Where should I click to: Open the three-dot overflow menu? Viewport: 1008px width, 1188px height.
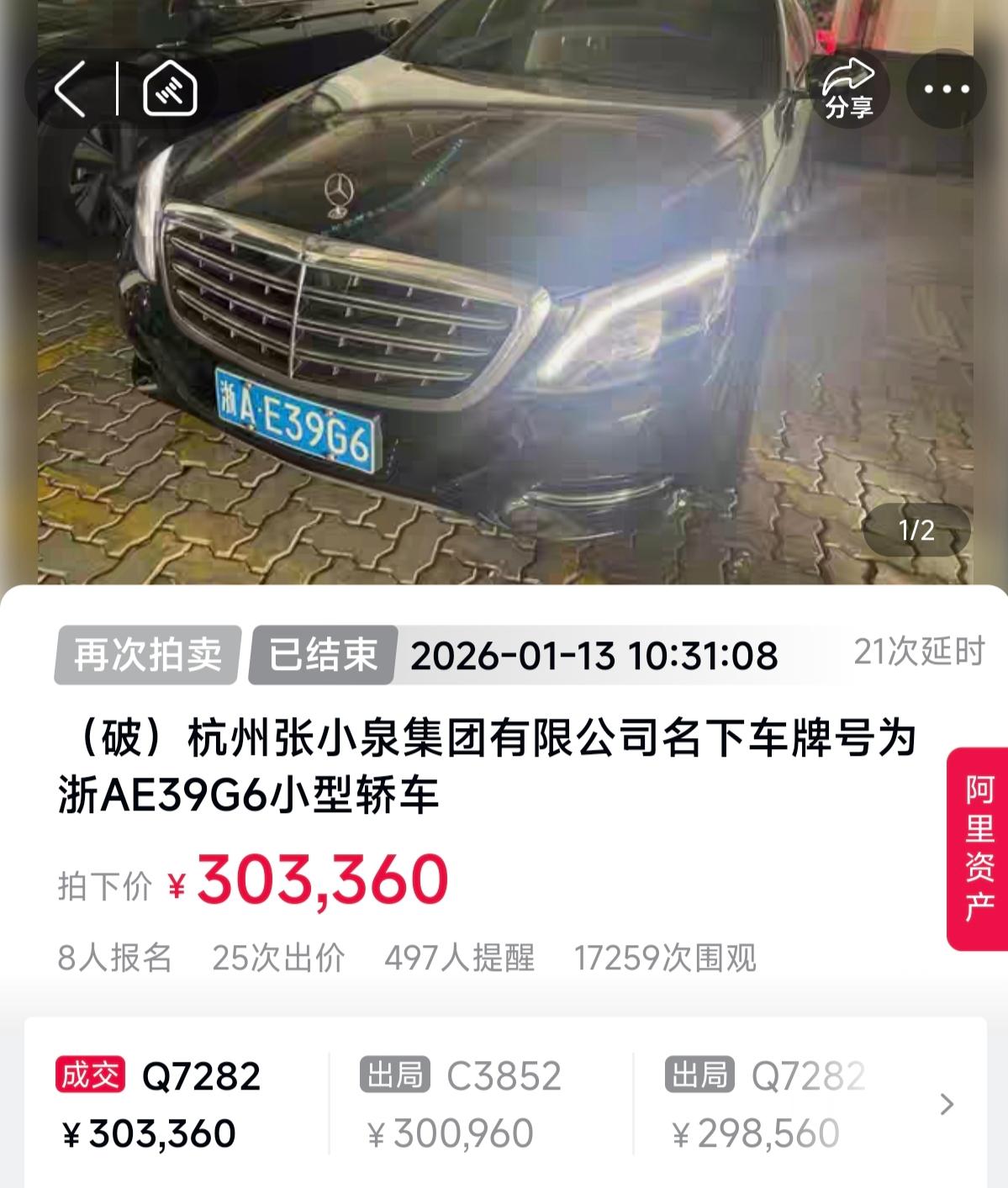click(947, 89)
